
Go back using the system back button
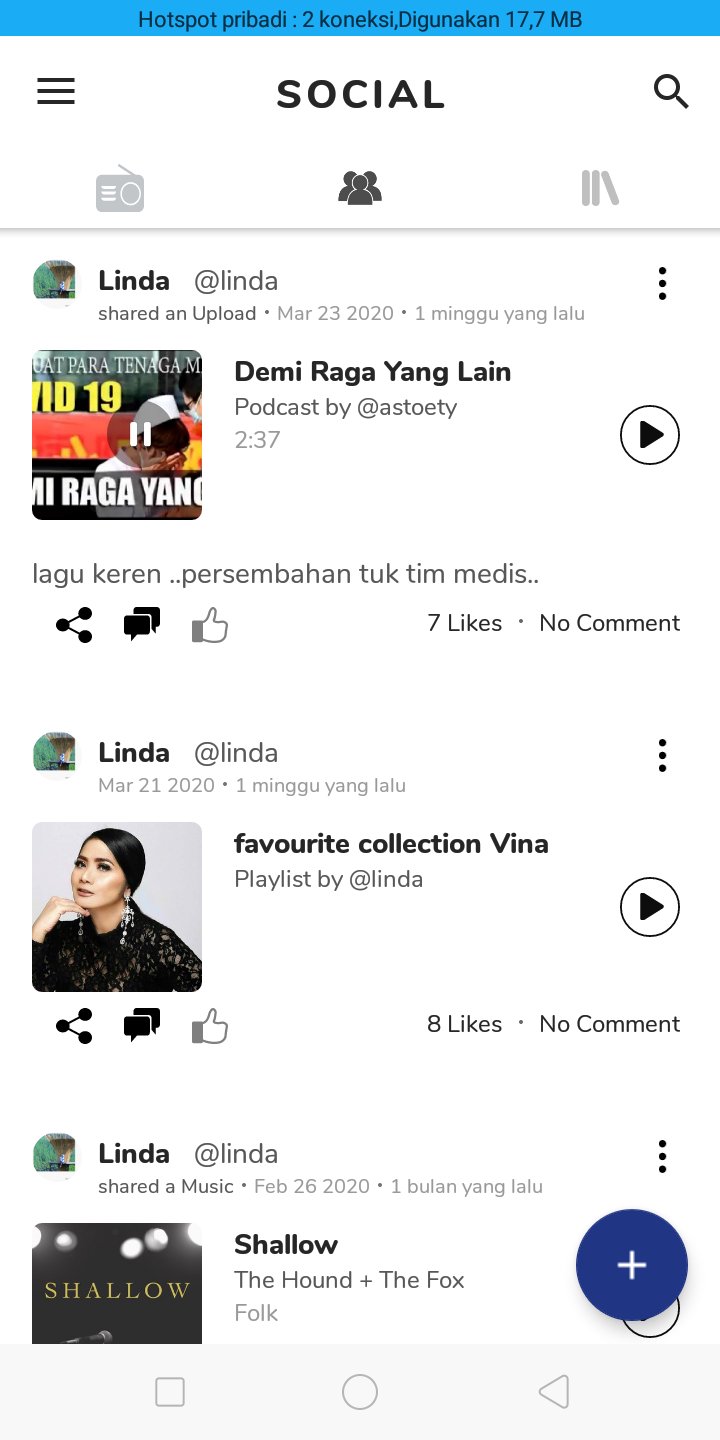[x=554, y=1391]
